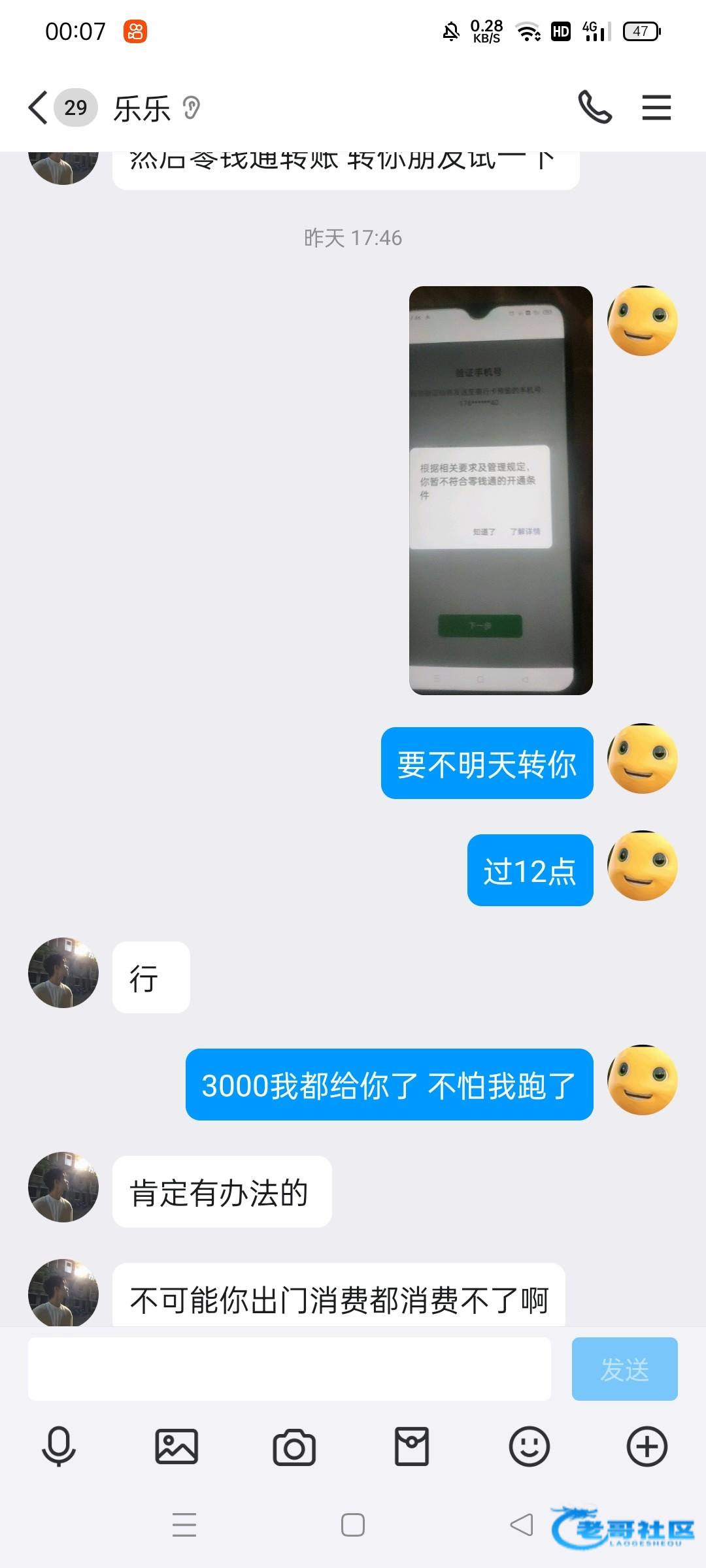Open the emoji panel
This screenshot has height=1568, width=706.
[x=529, y=1446]
